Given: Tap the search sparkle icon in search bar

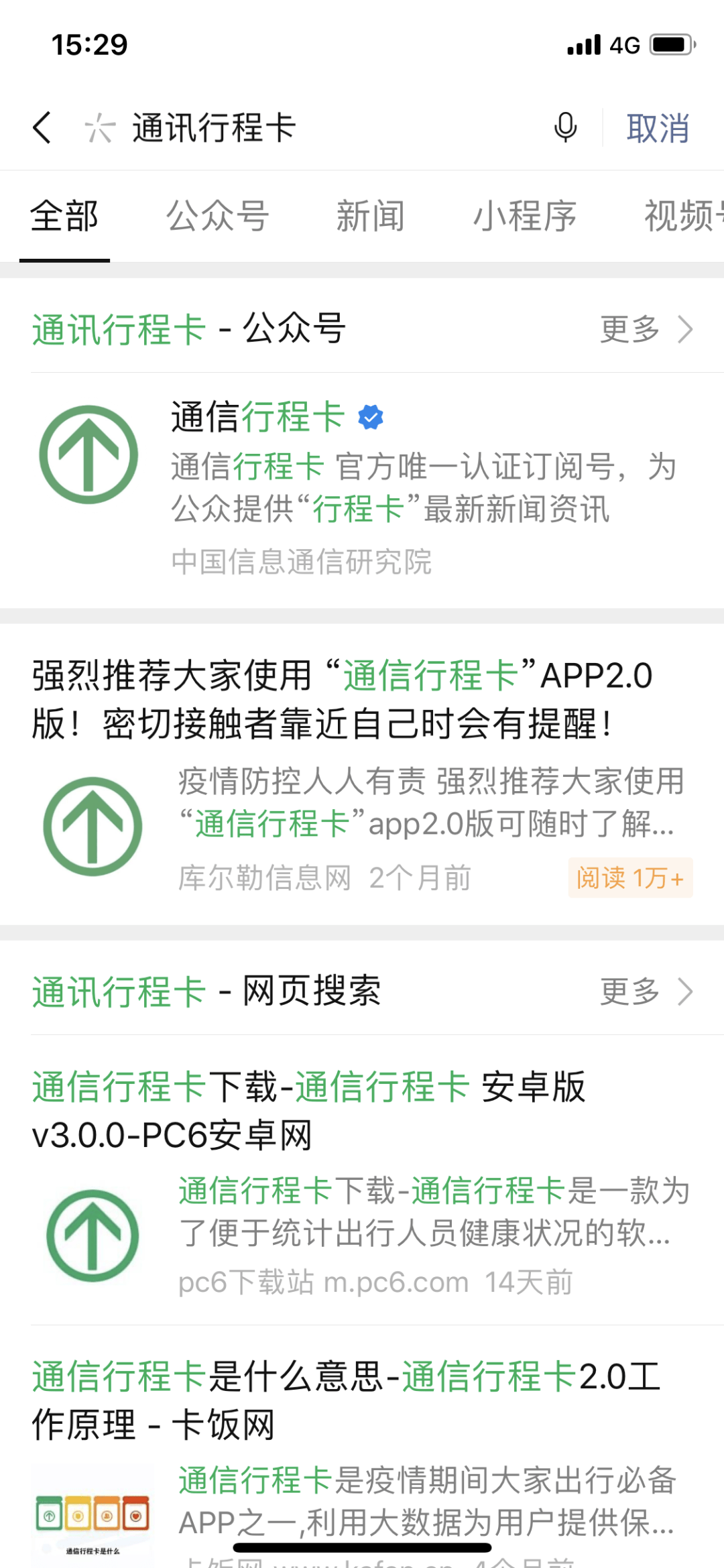Looking at the screenshot, I should click(x=99, y=129).
